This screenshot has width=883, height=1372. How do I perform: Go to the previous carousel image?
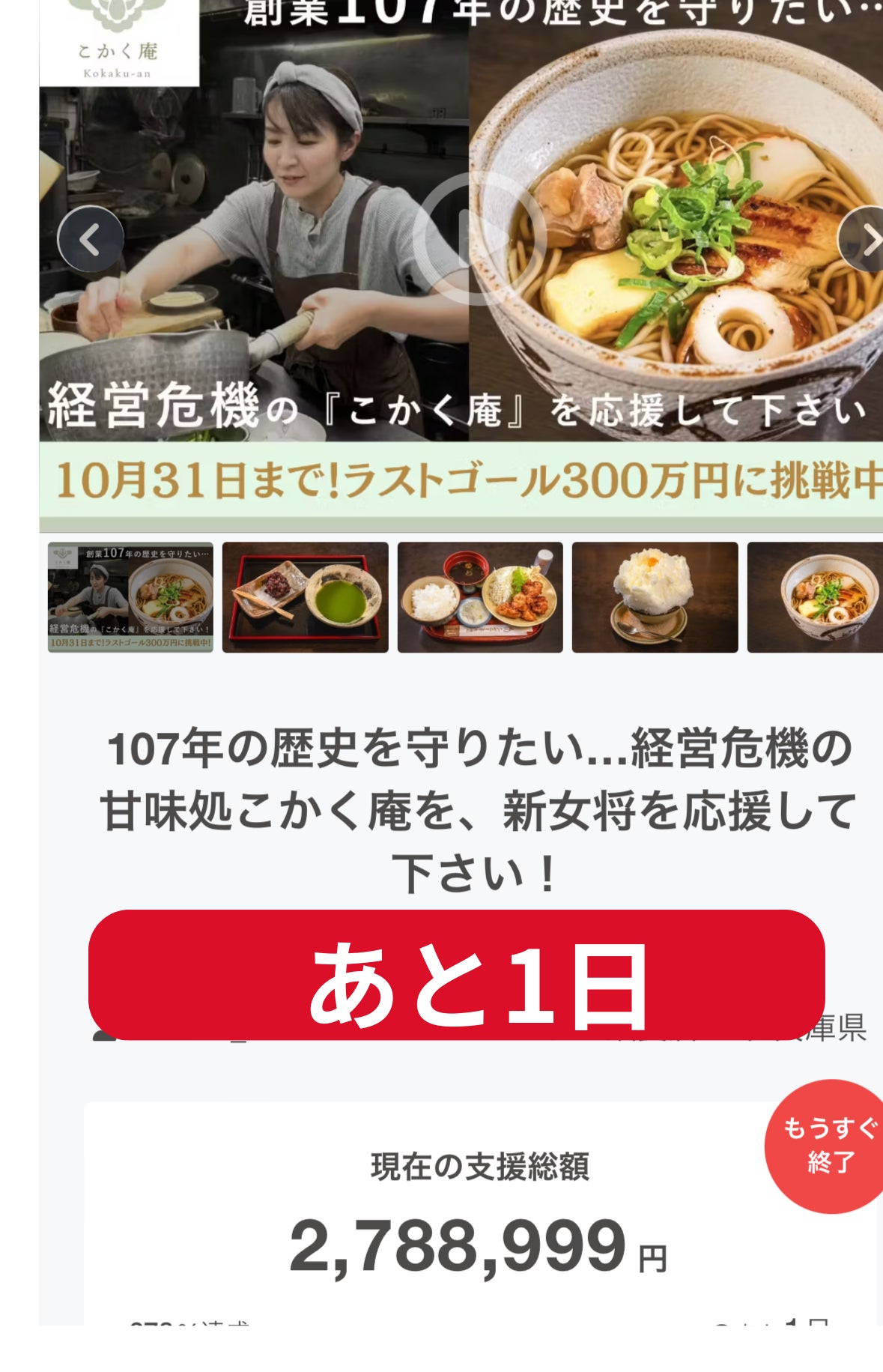click(x=91, y=240)
